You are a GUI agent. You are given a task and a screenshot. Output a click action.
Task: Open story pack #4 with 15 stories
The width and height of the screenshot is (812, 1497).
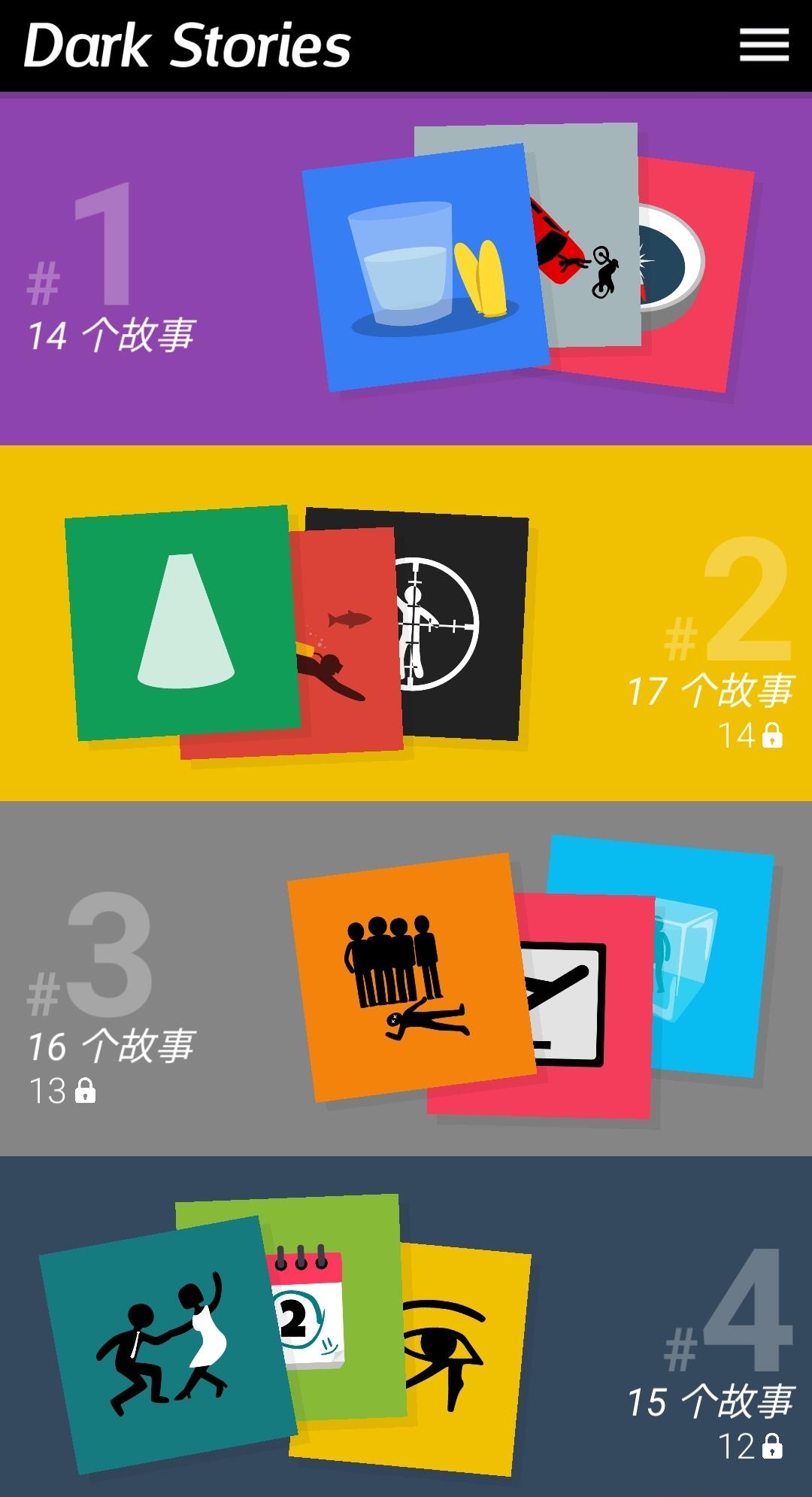406,1328
